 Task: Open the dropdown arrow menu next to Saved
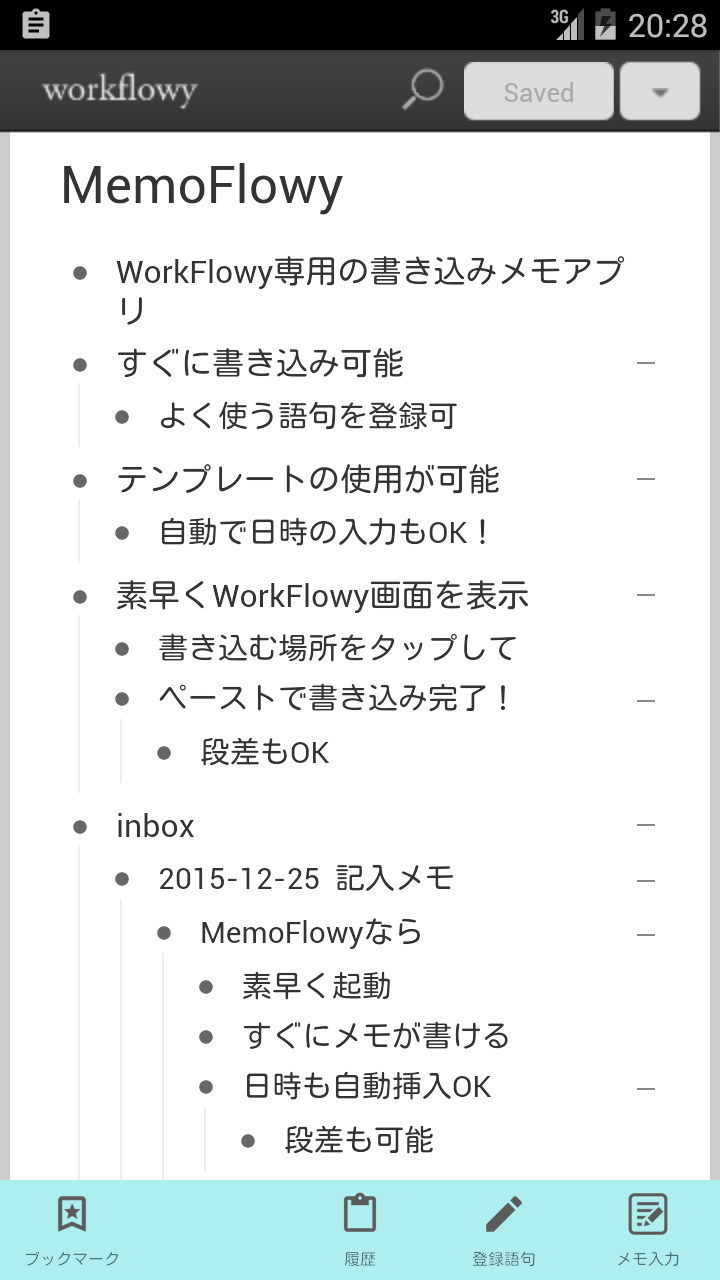click(x=660, y=91)
